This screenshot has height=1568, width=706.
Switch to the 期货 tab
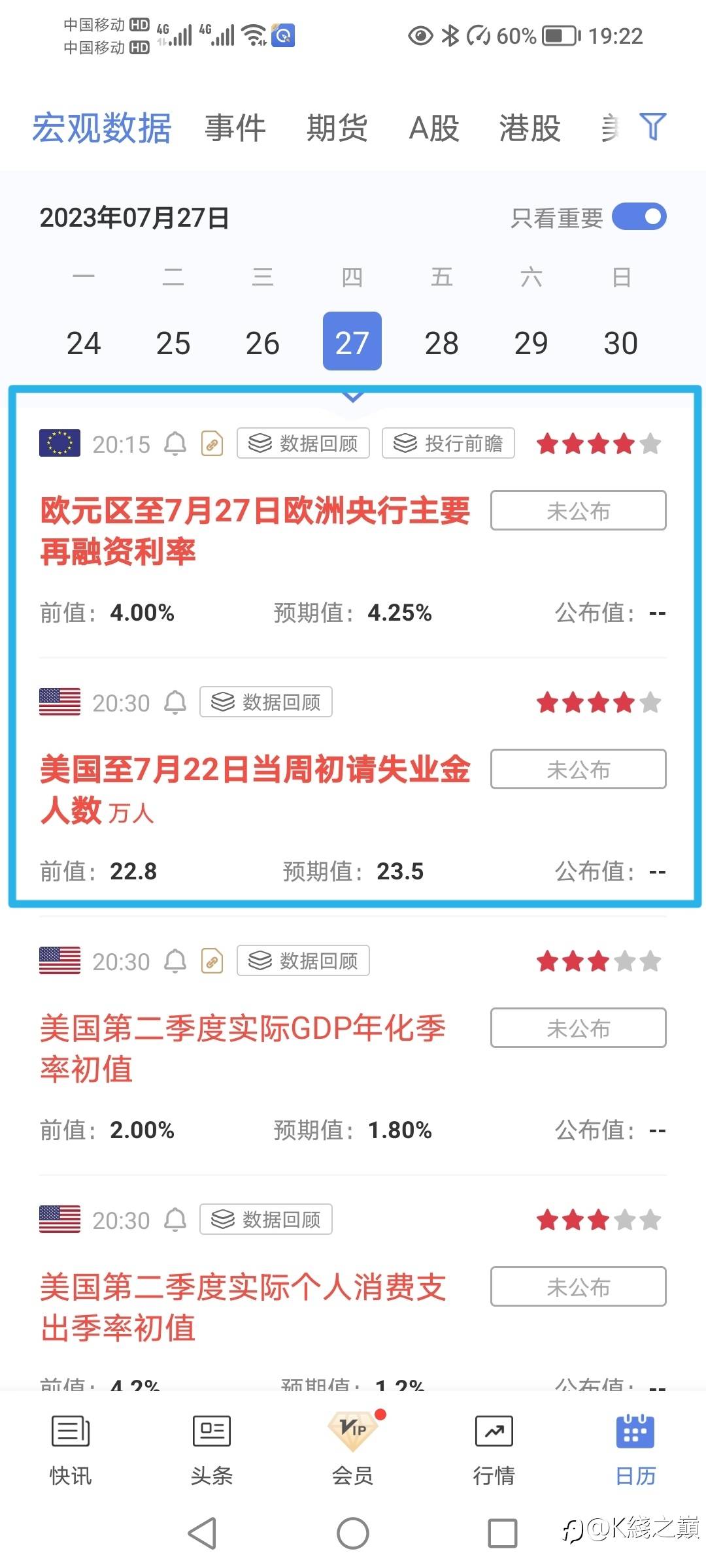337,127
